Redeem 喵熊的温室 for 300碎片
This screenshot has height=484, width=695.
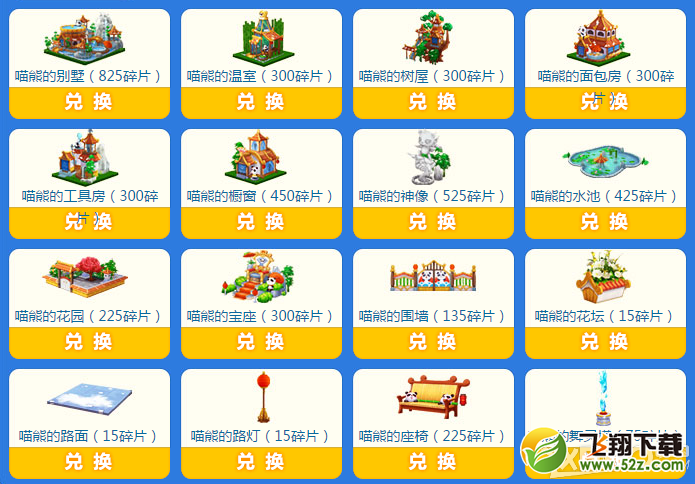point(261,102)
